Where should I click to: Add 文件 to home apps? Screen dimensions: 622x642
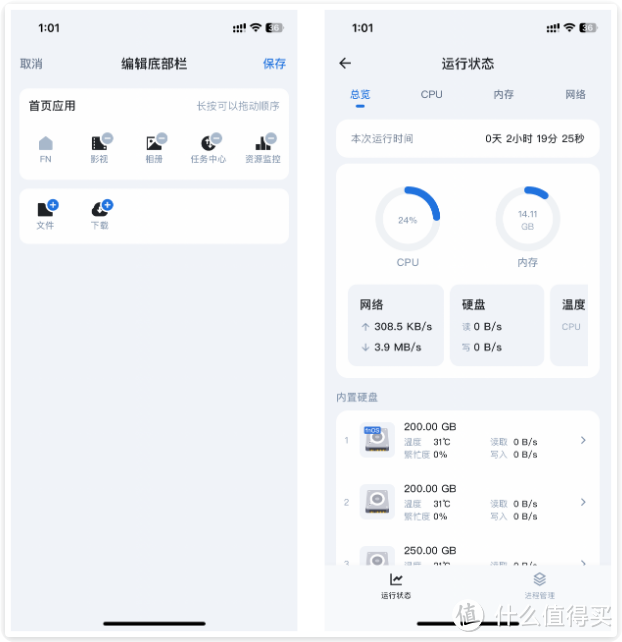(x=53, y=204)
